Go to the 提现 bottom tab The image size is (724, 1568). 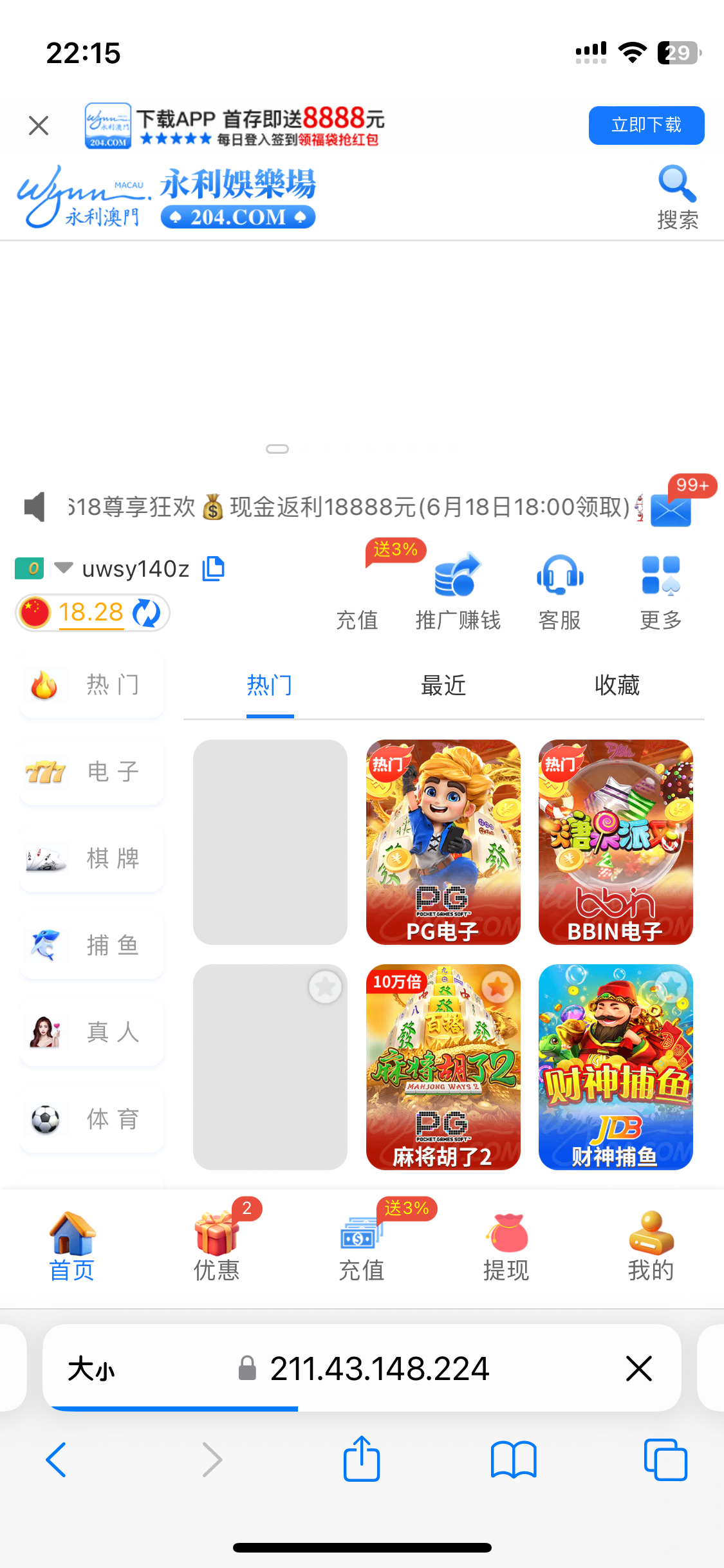506,1246
